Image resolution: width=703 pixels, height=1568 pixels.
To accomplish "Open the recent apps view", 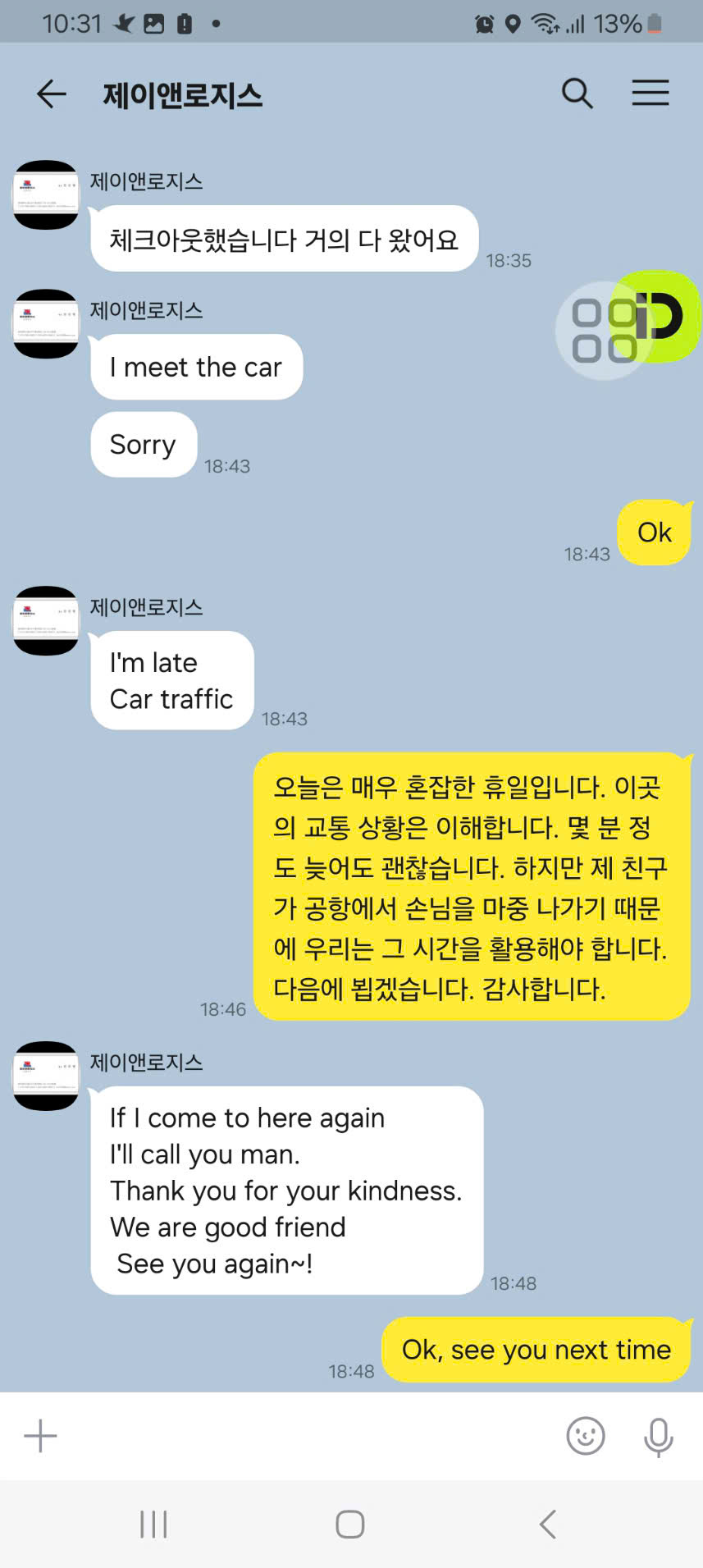I will (153, 1525).
